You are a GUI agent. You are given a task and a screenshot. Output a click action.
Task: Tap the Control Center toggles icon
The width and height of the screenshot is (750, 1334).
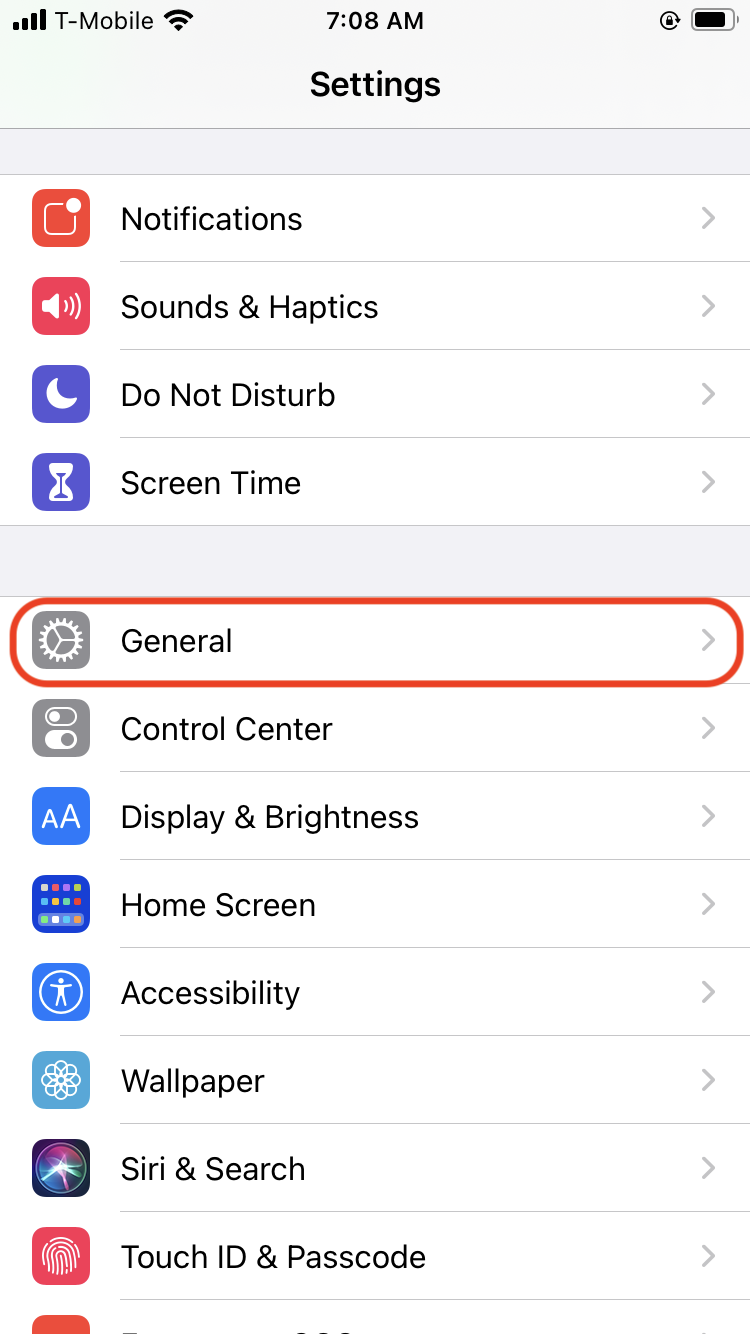pos(60,728)
